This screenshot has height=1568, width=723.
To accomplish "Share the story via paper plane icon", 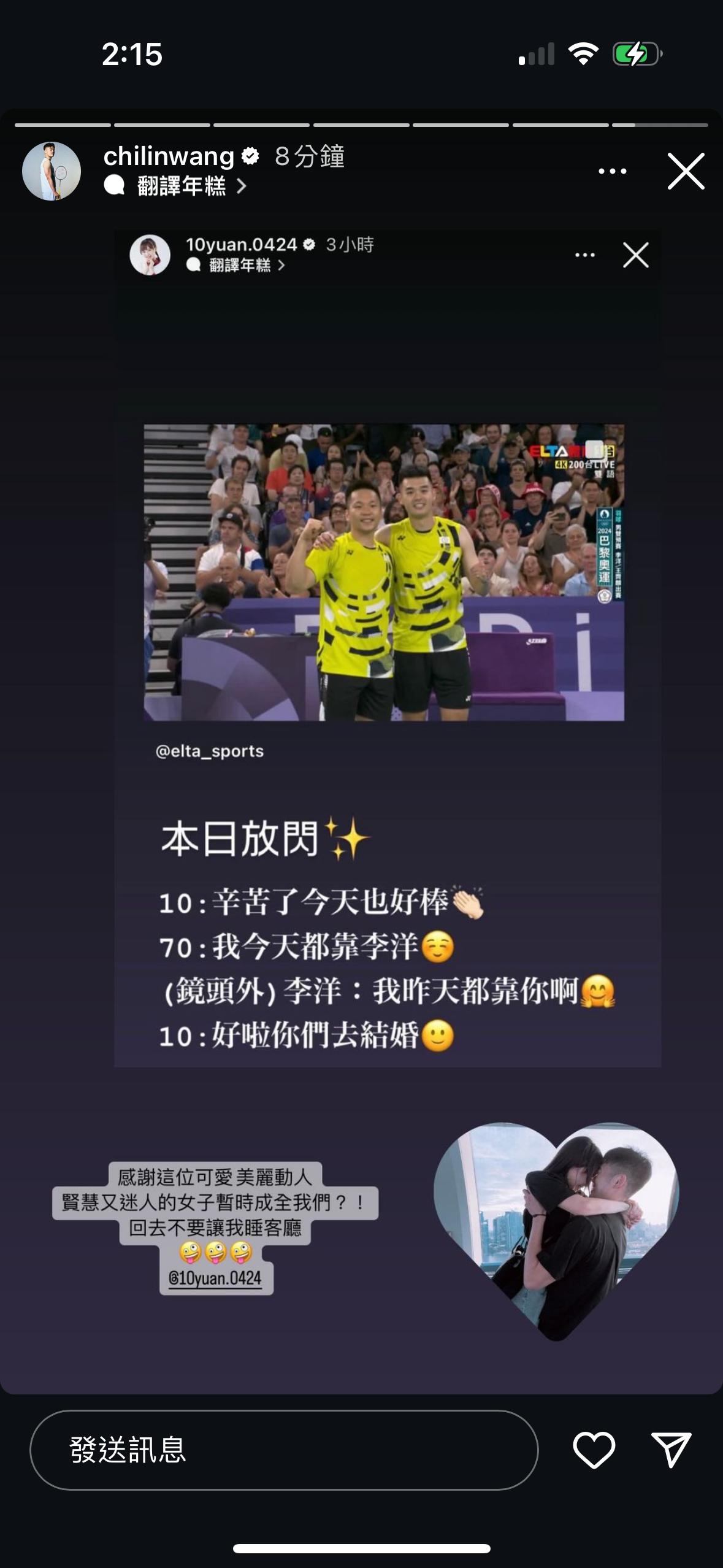I will coord(671,1450).
